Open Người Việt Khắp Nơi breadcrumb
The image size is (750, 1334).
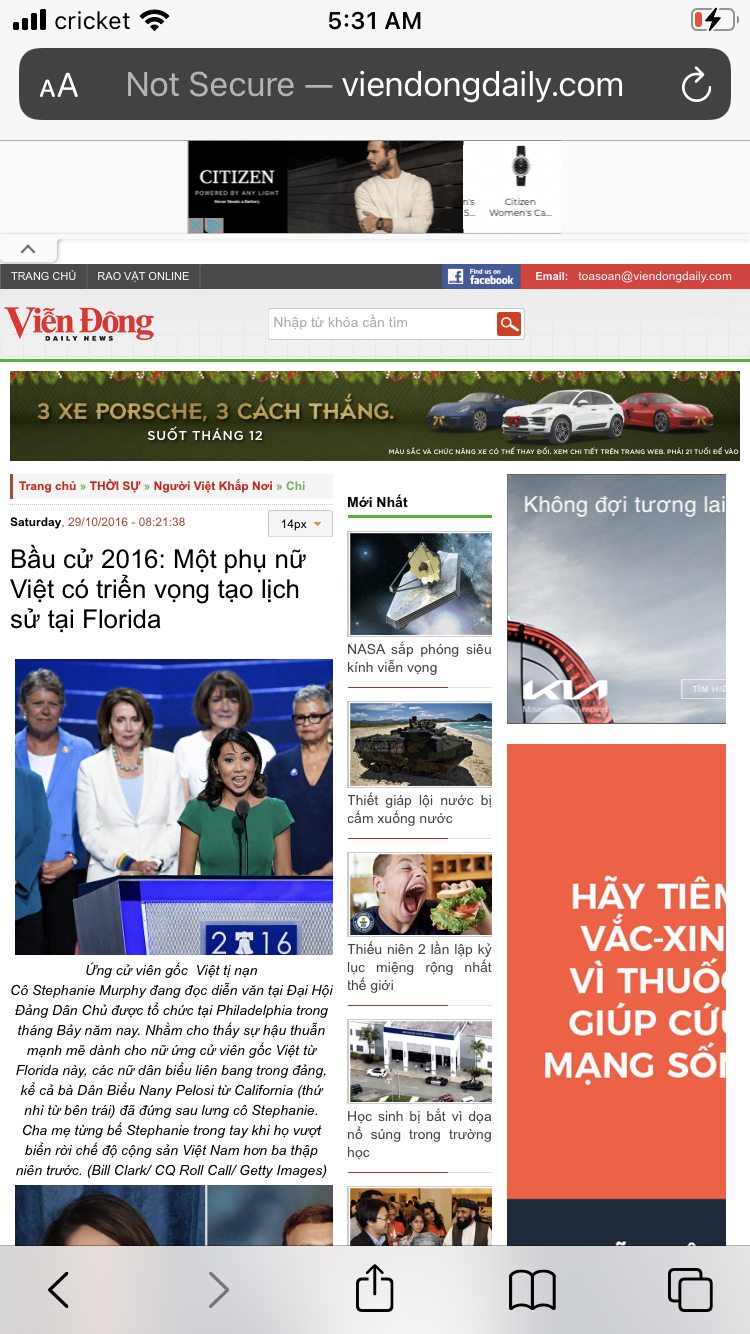[213, 486]
